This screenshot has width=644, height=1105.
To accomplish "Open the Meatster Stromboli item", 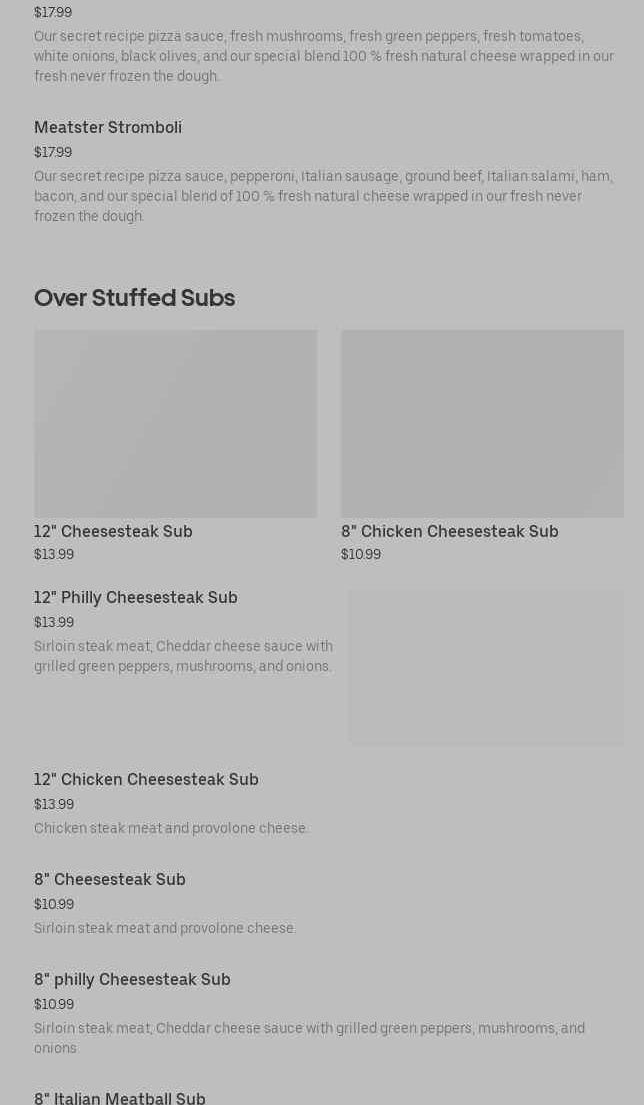I will (x=328, y=171).
